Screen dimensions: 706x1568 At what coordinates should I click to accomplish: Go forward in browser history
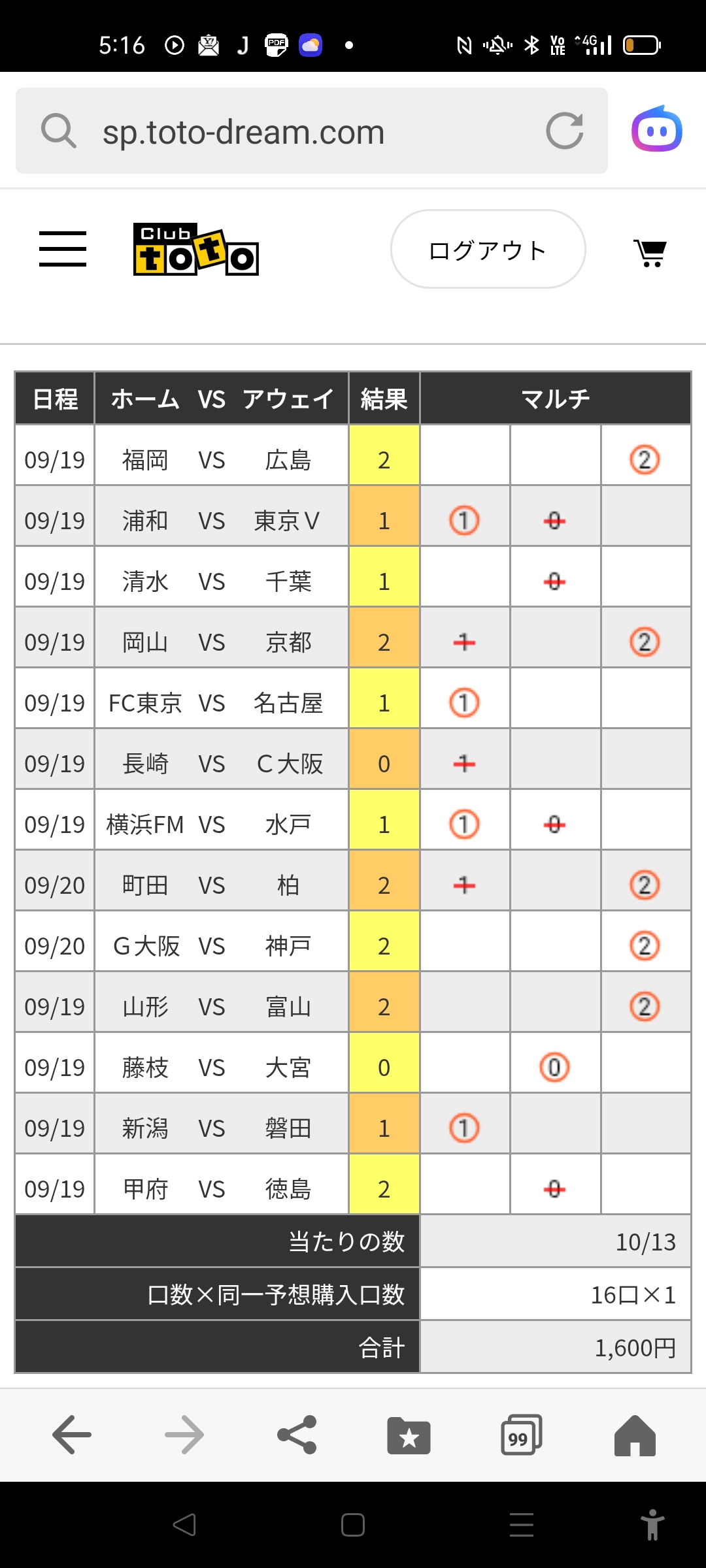pyautogui.click(x=184, y=1435)
